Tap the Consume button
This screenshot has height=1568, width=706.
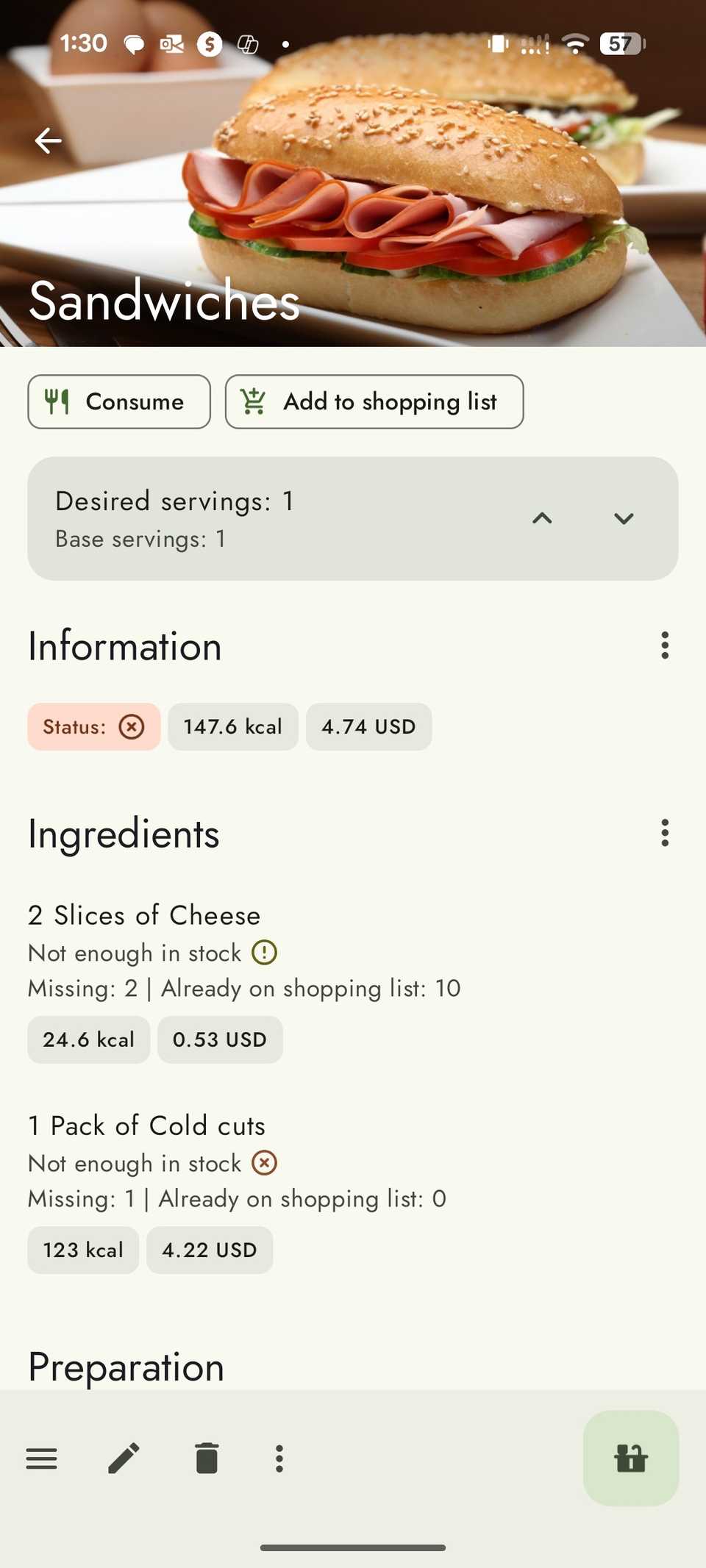(118, 401)
